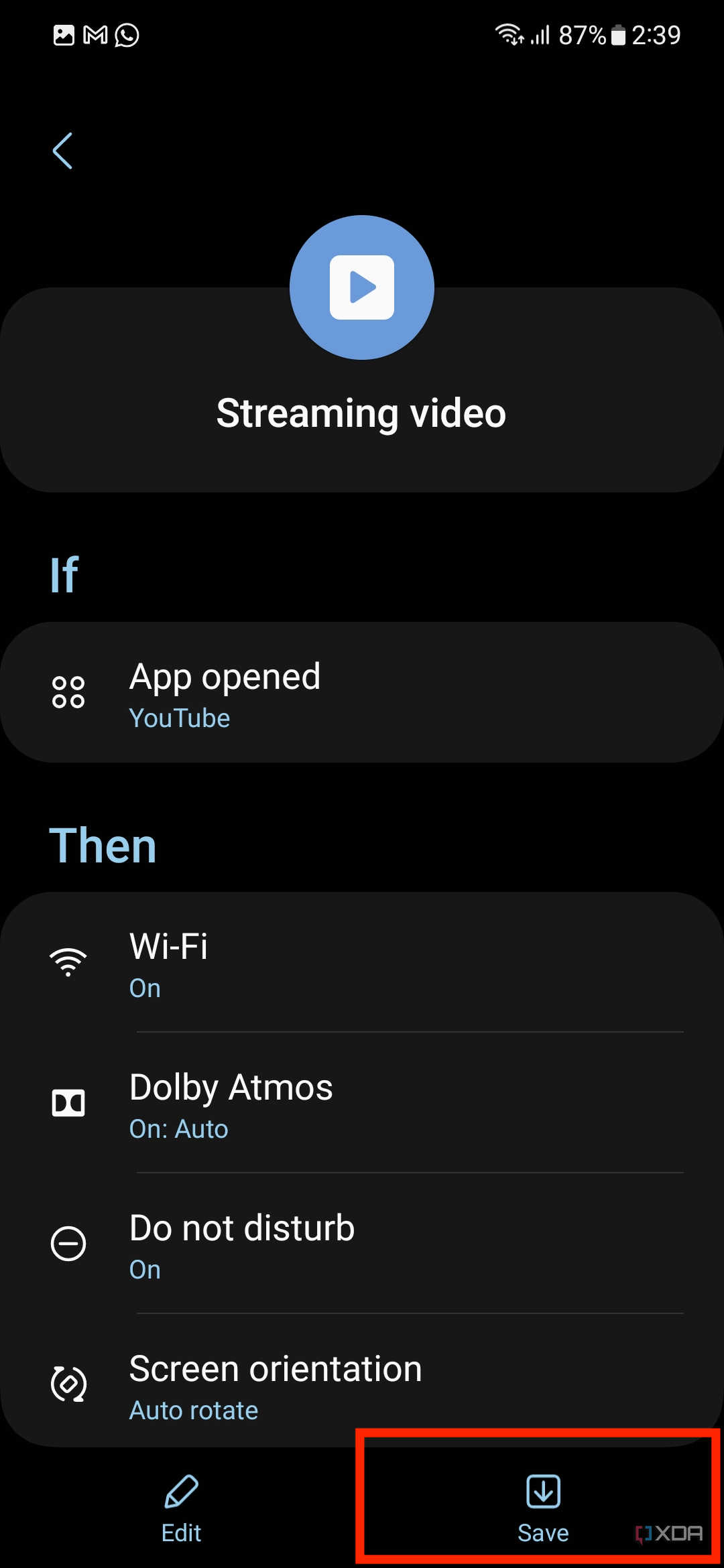The height and width of the screenshot is (1568, 724).
Task: Tap the Edit label at bottom
Action: [181, 1532]
